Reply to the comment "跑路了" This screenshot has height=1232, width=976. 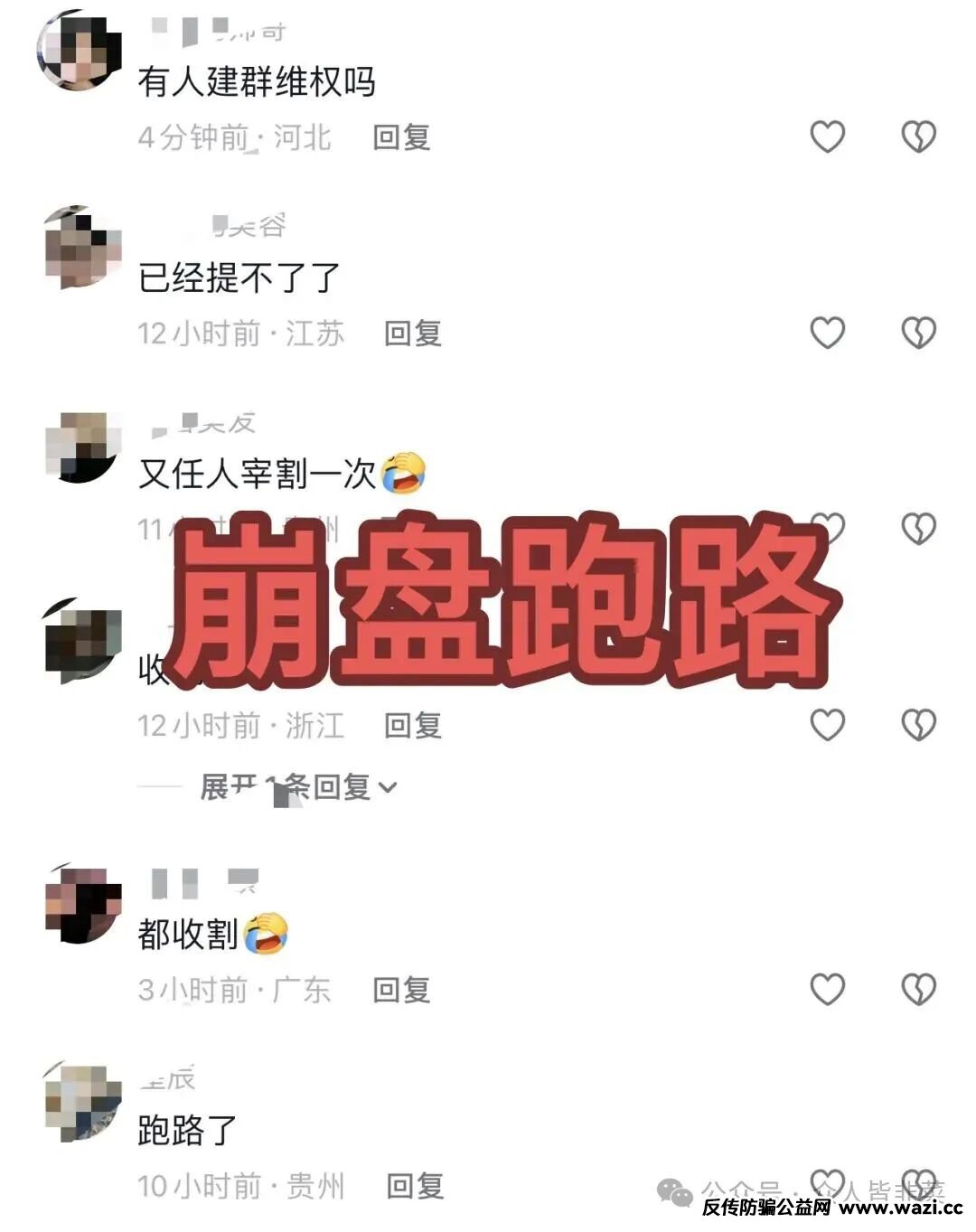click(415, 1185)
